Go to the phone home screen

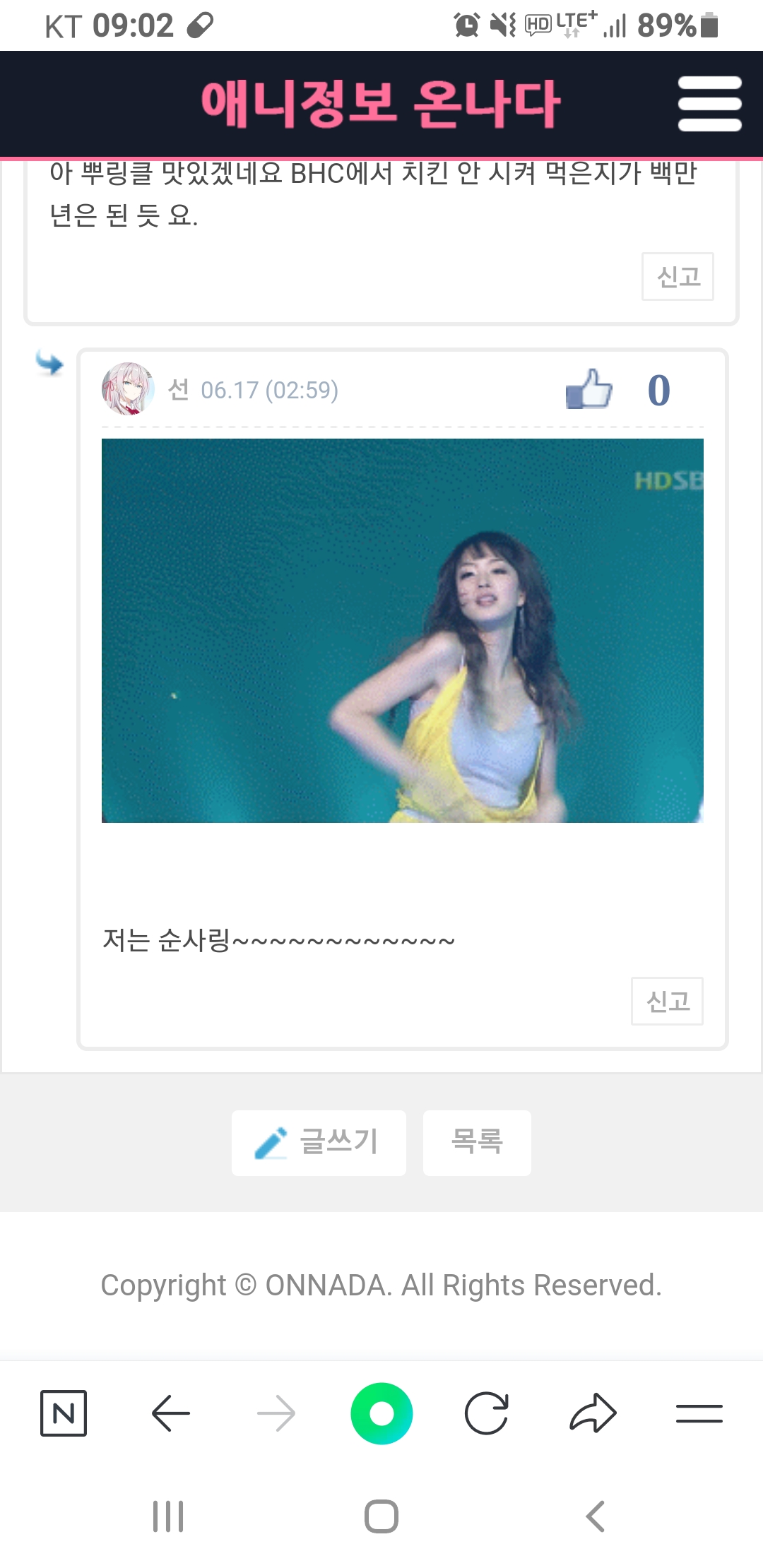click(x=381, y=1516)
